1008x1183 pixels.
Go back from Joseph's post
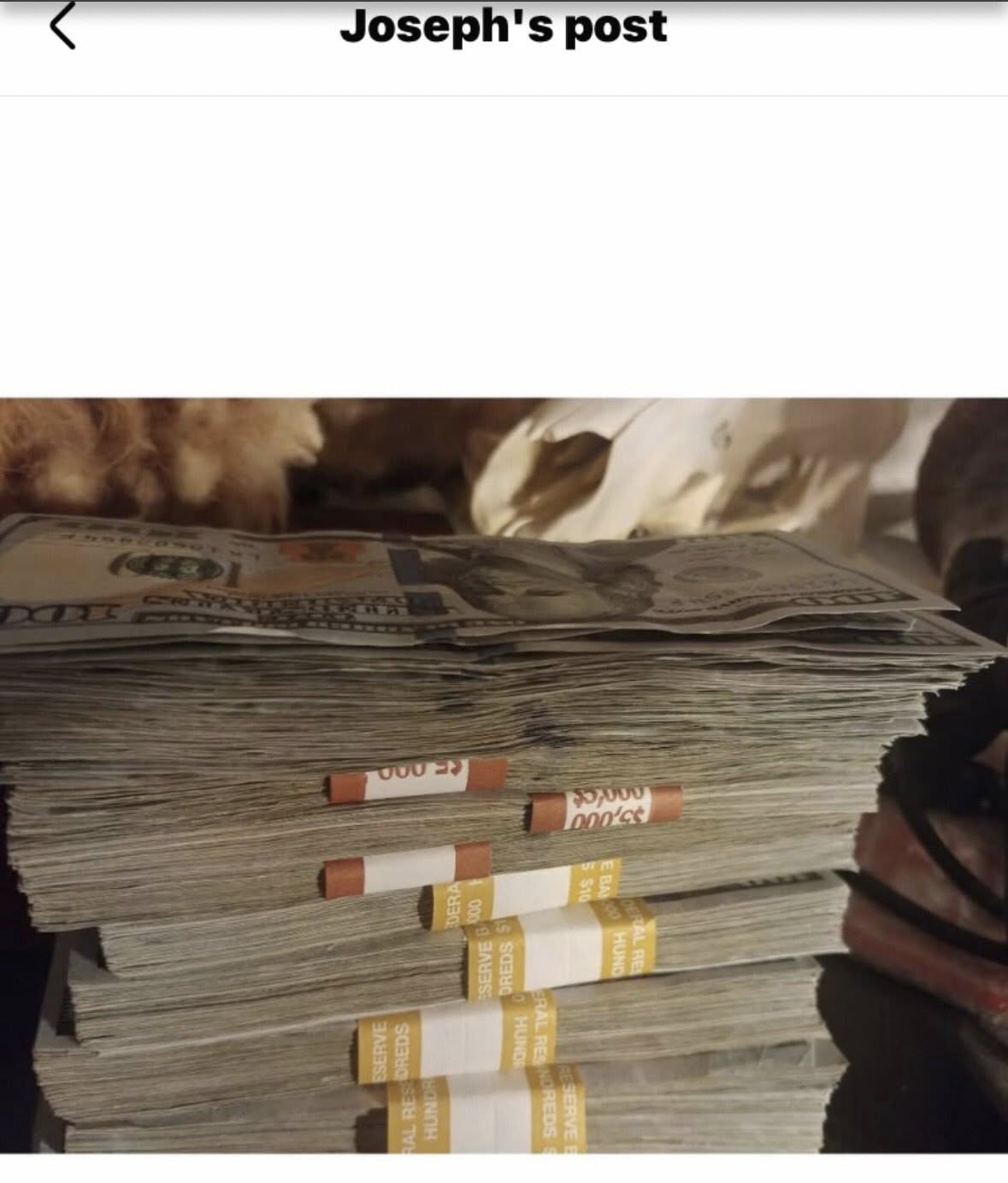63,27
